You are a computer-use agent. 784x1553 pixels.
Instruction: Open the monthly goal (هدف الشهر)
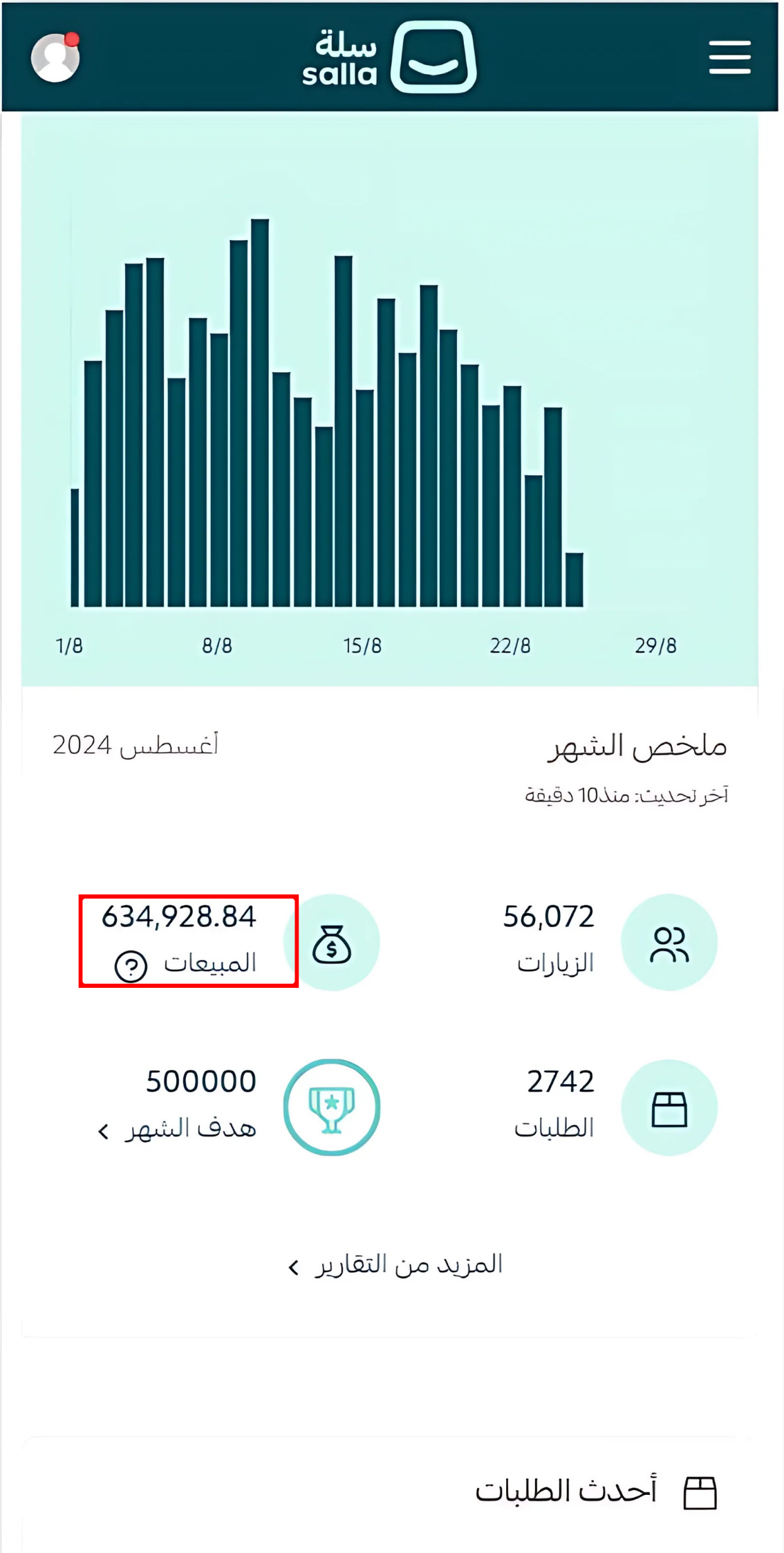point(178,1129)
